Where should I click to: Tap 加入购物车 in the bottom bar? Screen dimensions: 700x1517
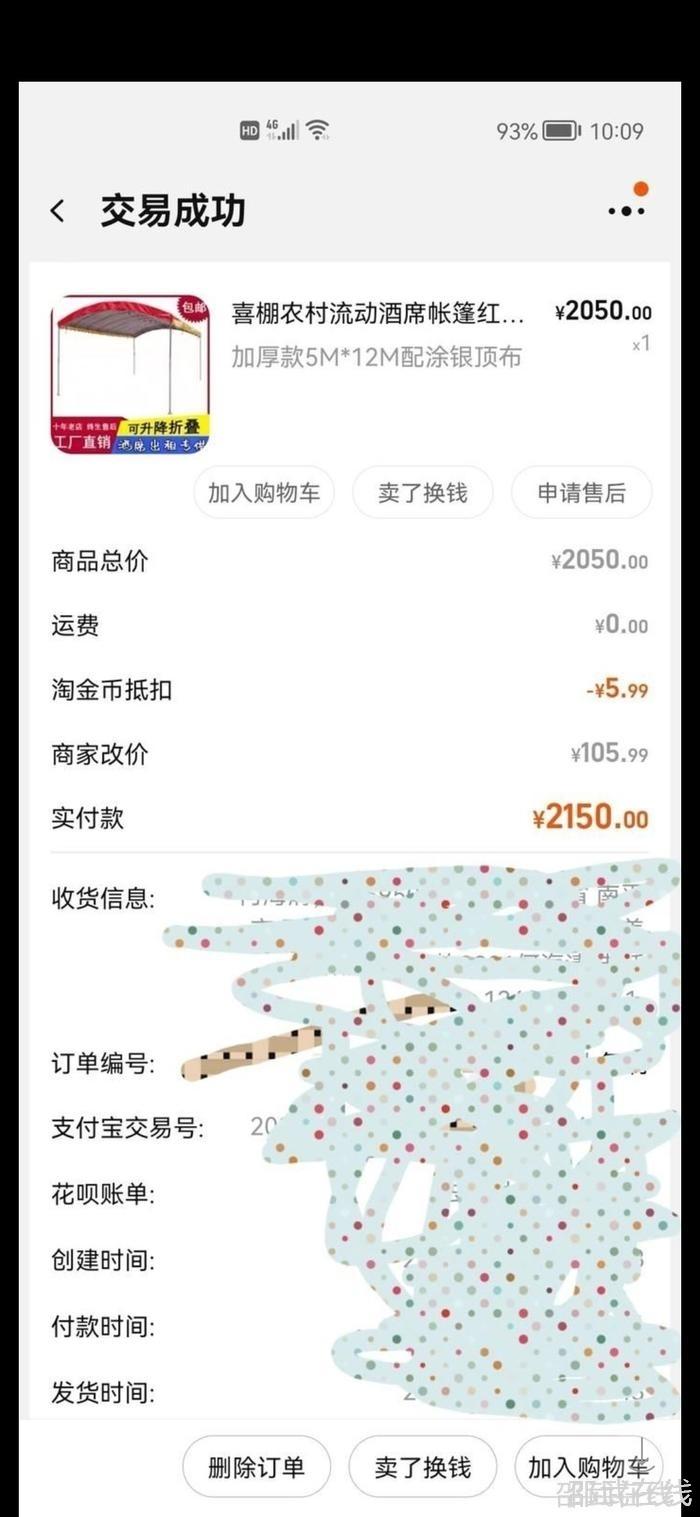pos(588,1467)
